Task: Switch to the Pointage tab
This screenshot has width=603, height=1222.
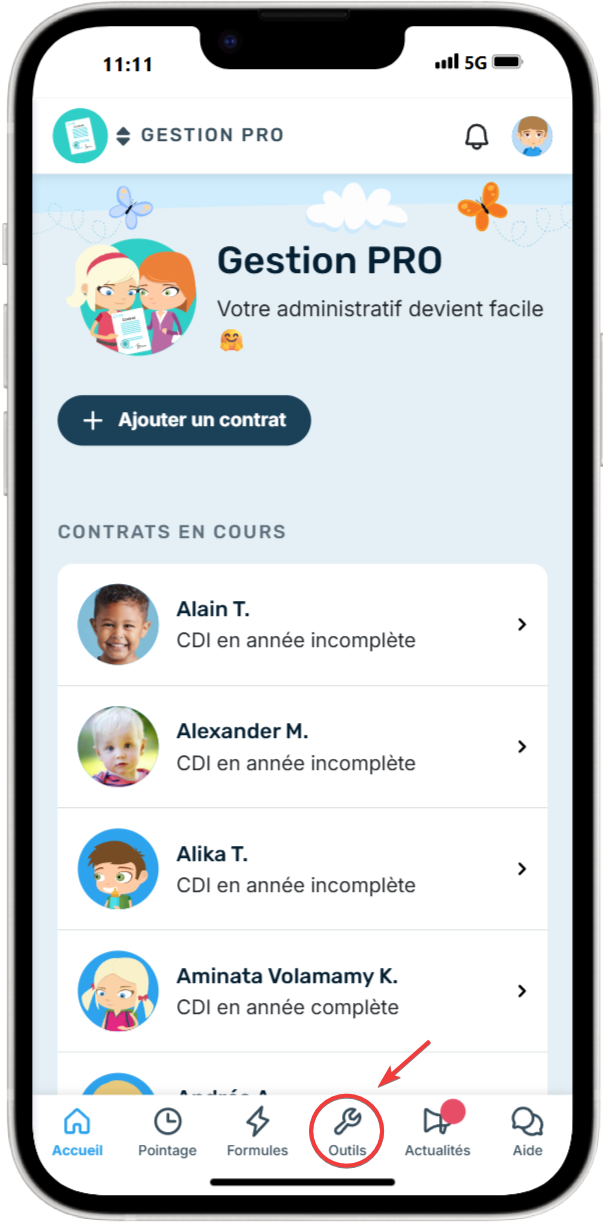Action: coord(167,1132)
